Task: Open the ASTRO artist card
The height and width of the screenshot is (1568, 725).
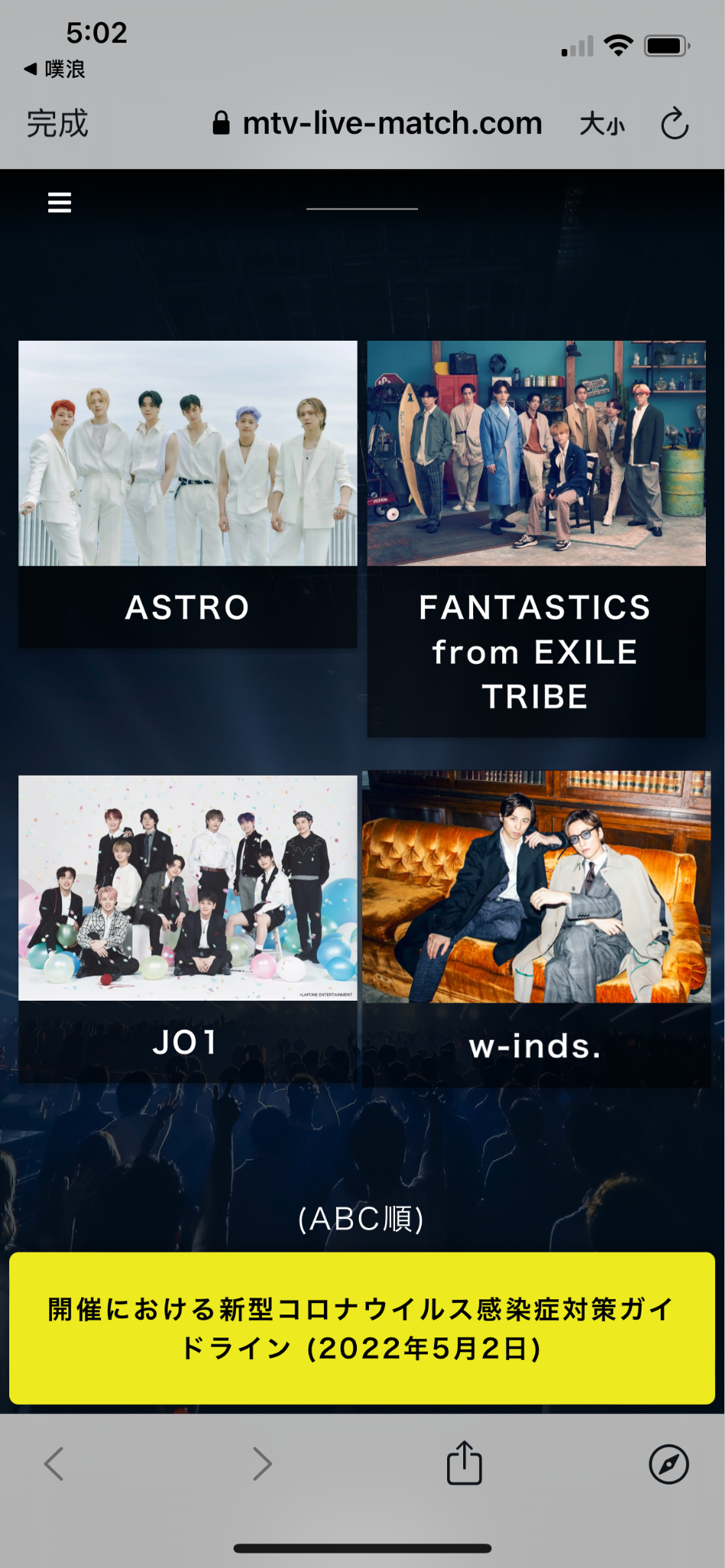Action: tap(188, 495)
